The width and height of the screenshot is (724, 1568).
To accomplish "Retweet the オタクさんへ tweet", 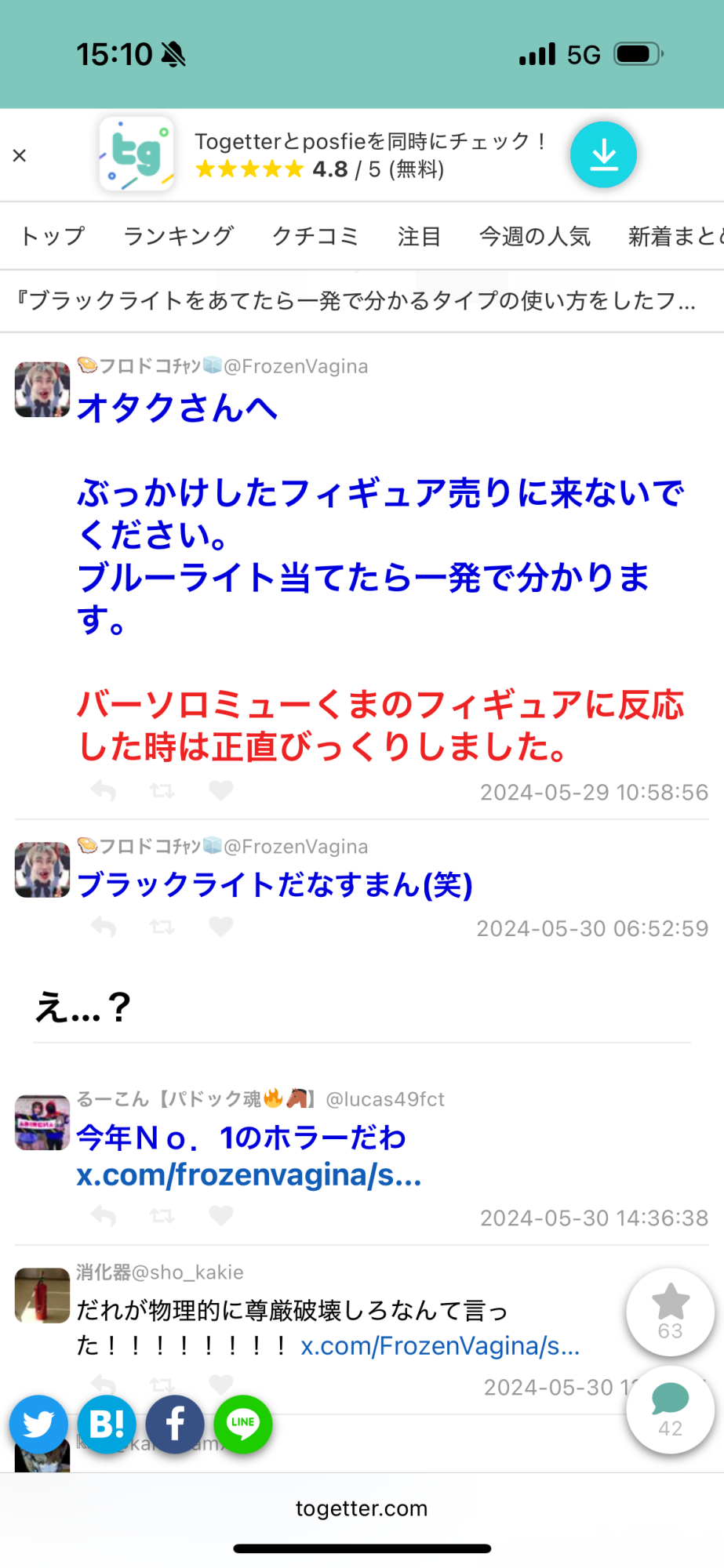I will pyautogui.click(x=162, y=790).
